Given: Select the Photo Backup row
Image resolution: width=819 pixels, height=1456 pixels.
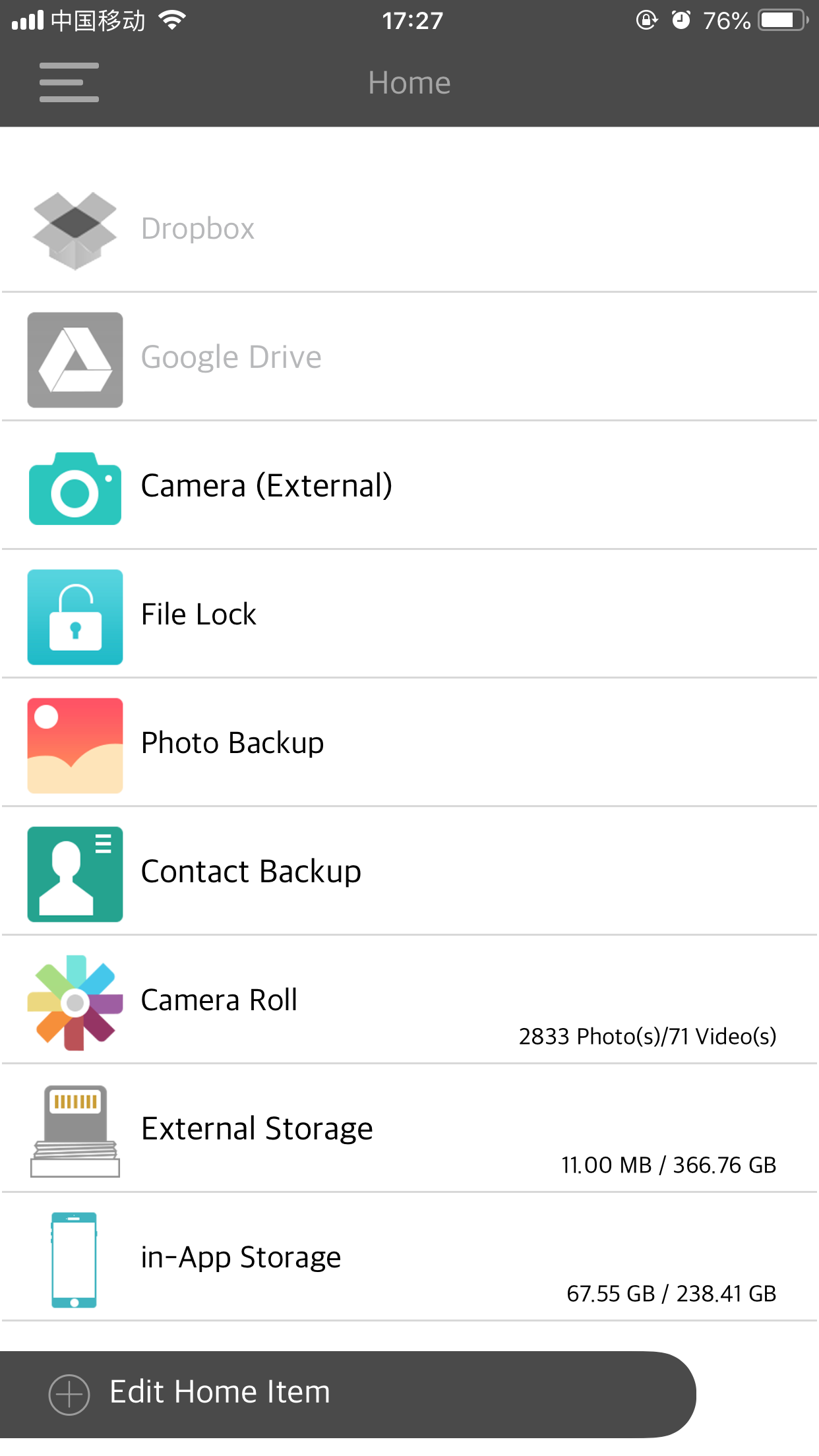Looking at the screenshot, I should [x=232, y=744].
